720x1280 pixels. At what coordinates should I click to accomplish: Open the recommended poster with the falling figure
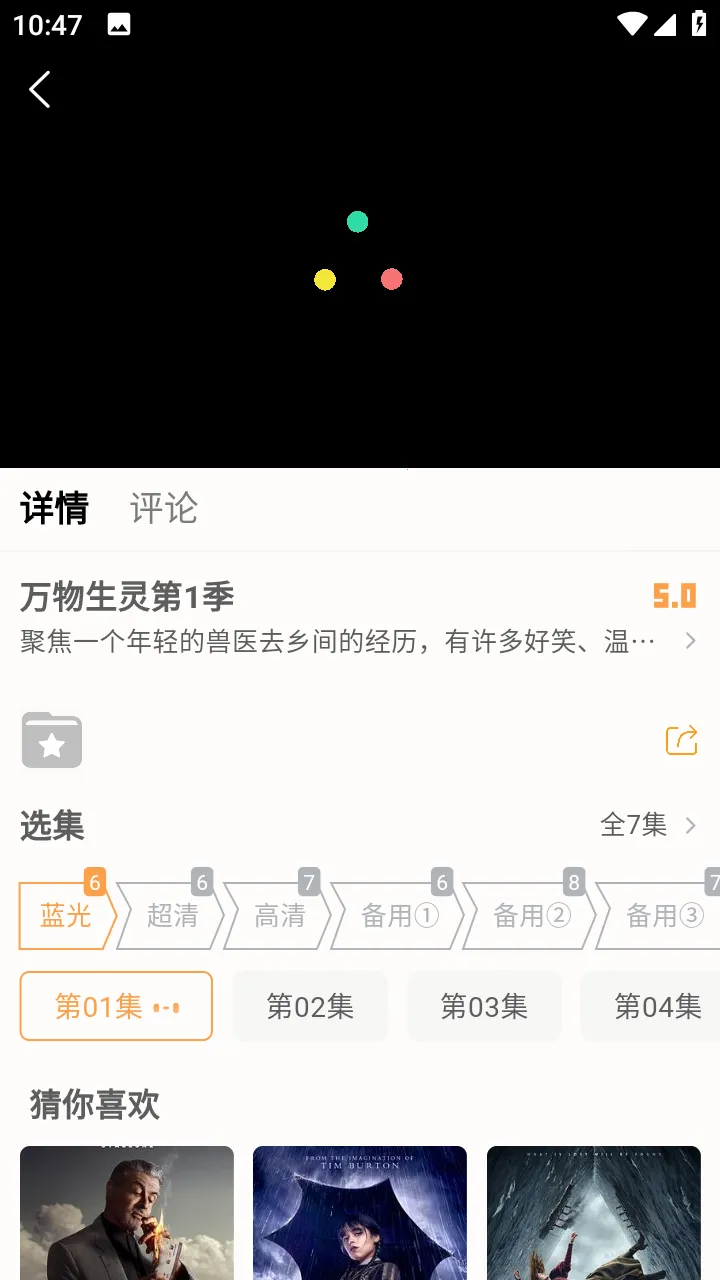(594, 1212)
